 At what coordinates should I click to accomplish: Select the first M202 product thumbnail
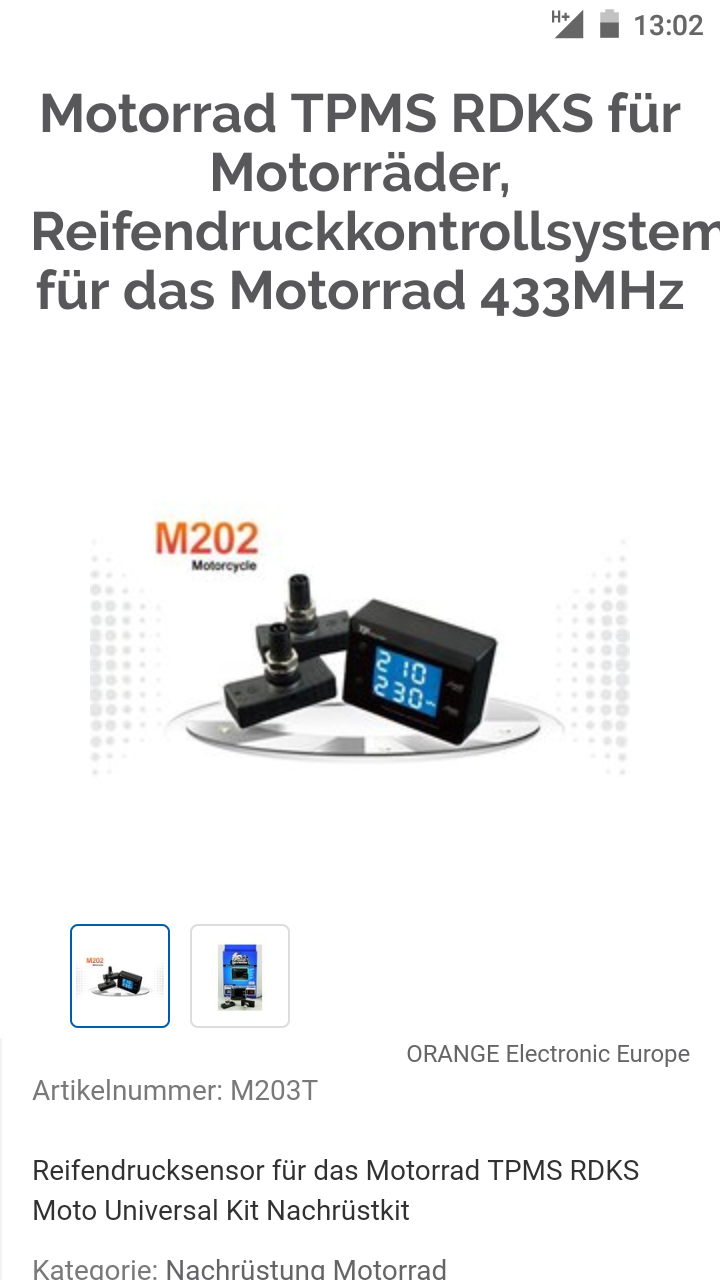(x=120, y=976)
